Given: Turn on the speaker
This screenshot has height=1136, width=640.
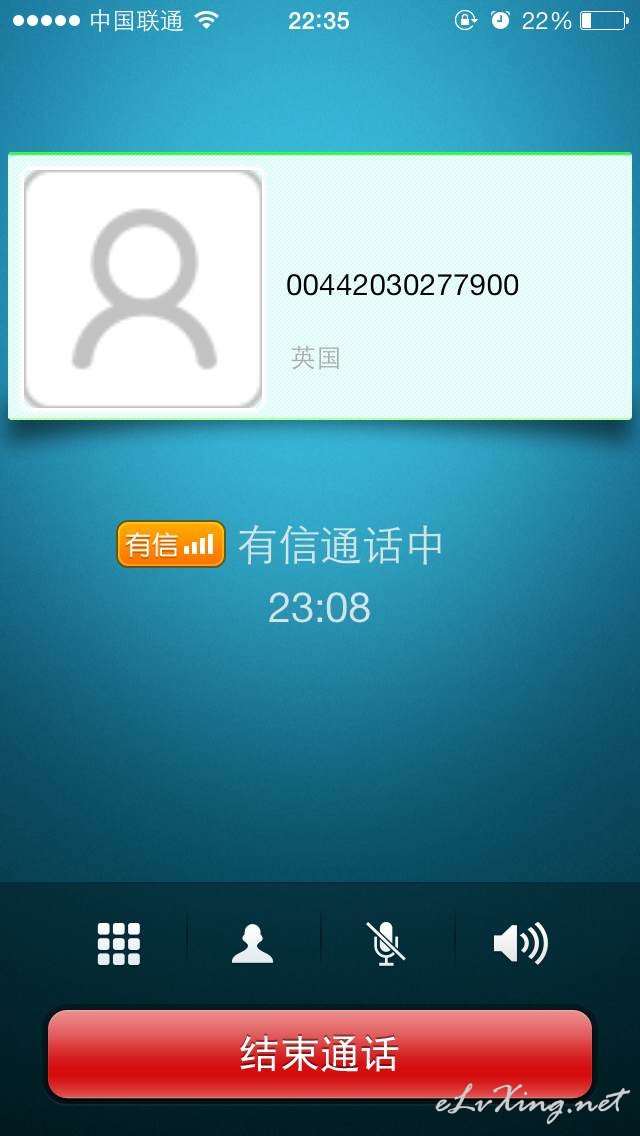Looking at the screenshot, I should [x=520, y=944].
